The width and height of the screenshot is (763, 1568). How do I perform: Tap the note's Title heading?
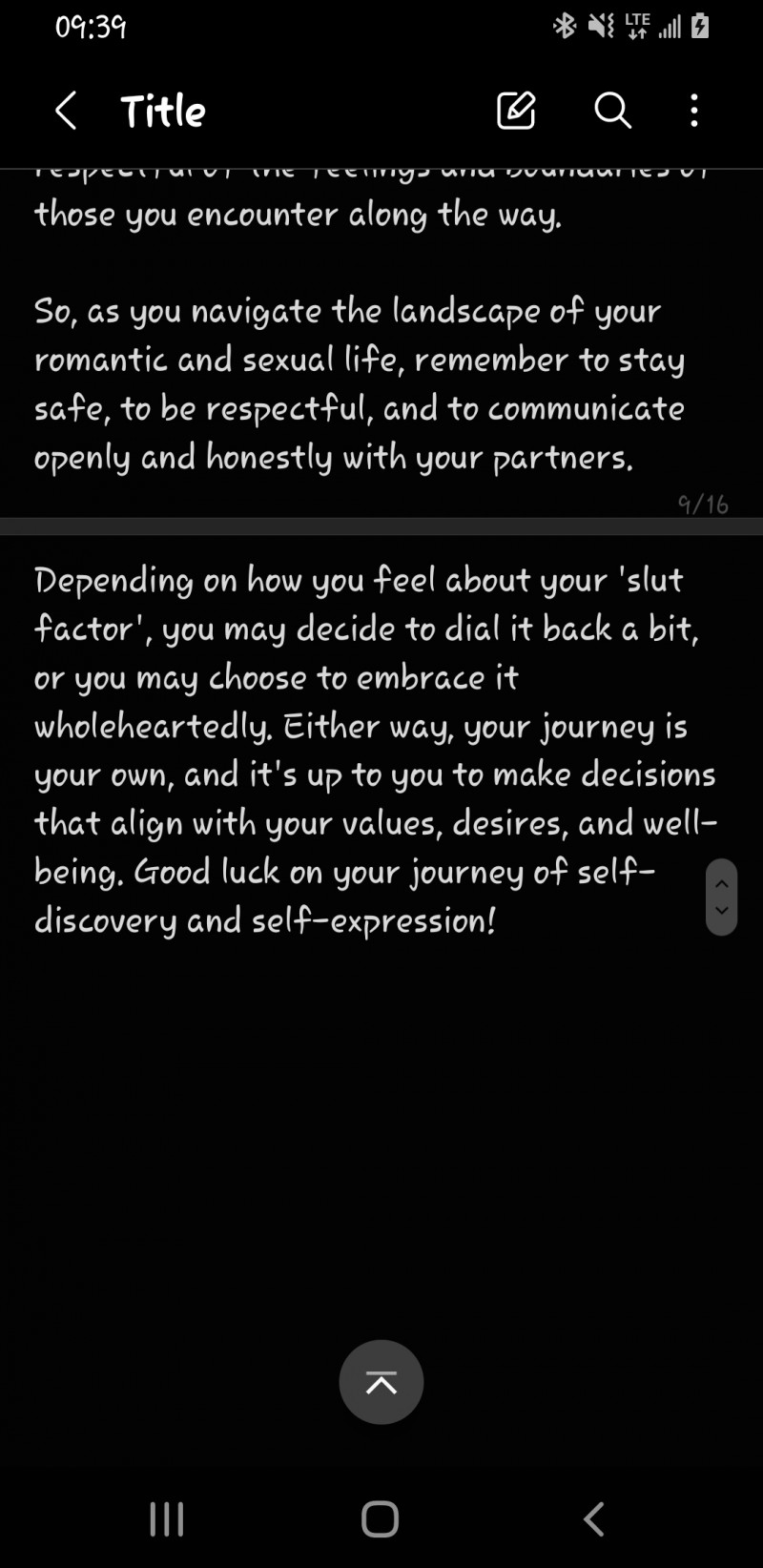pos(163,111)
